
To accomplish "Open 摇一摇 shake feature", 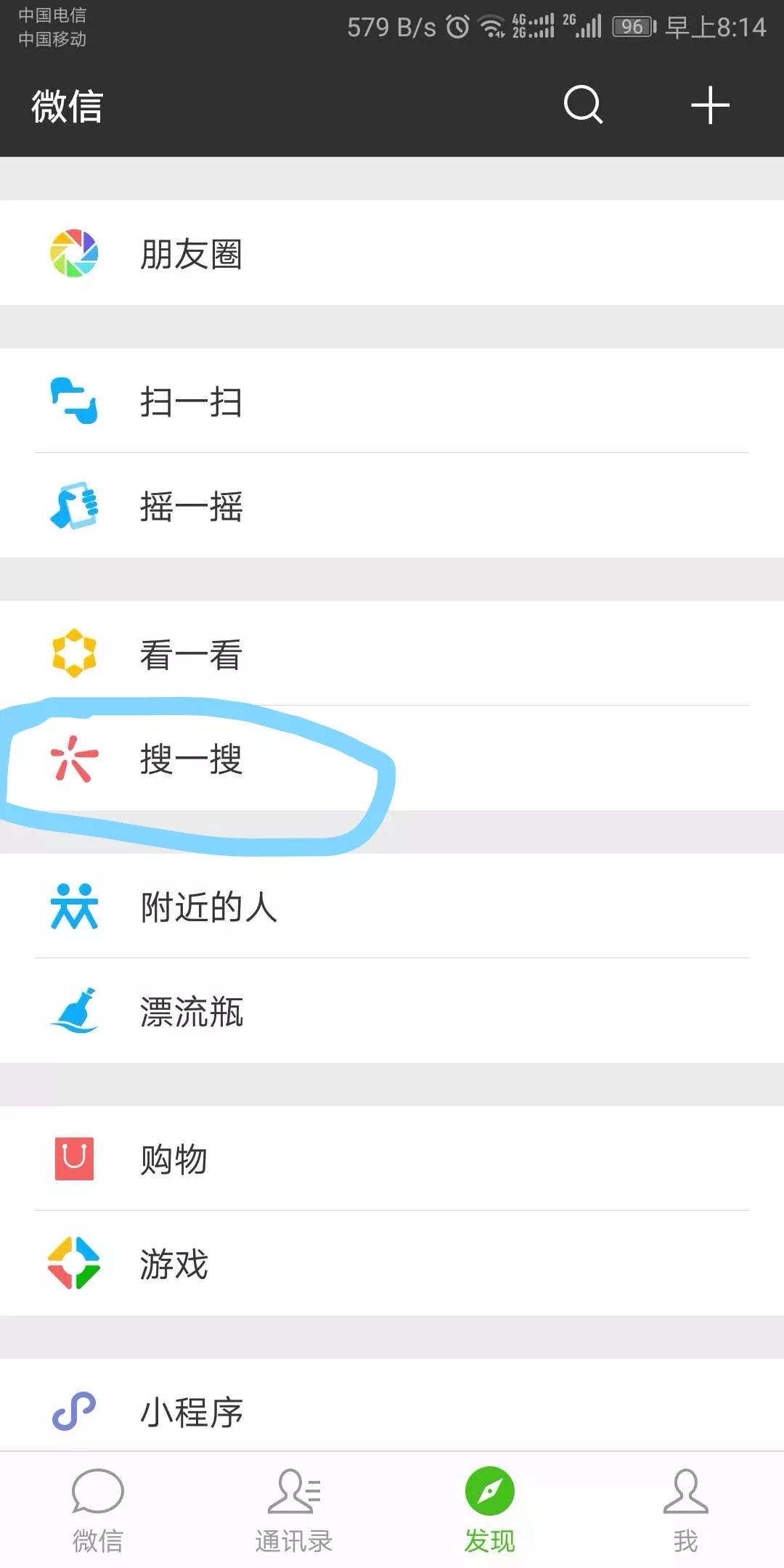I will click(392, 506).
